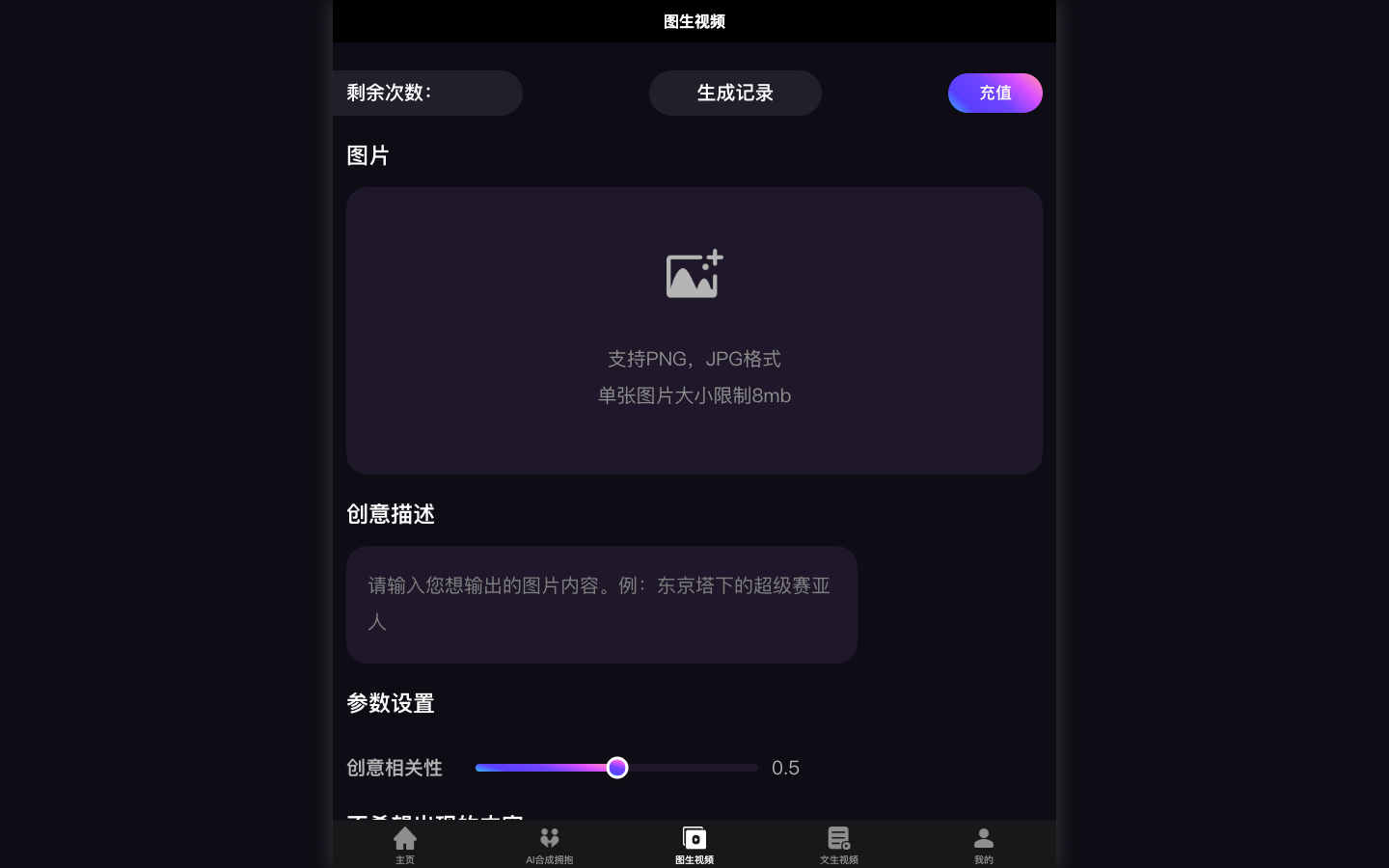Adjust the 创意相关性 slider
Image resolution: width=1389 pixels, height=868 pixels.
pyautogui.click(x=617, y=768)
